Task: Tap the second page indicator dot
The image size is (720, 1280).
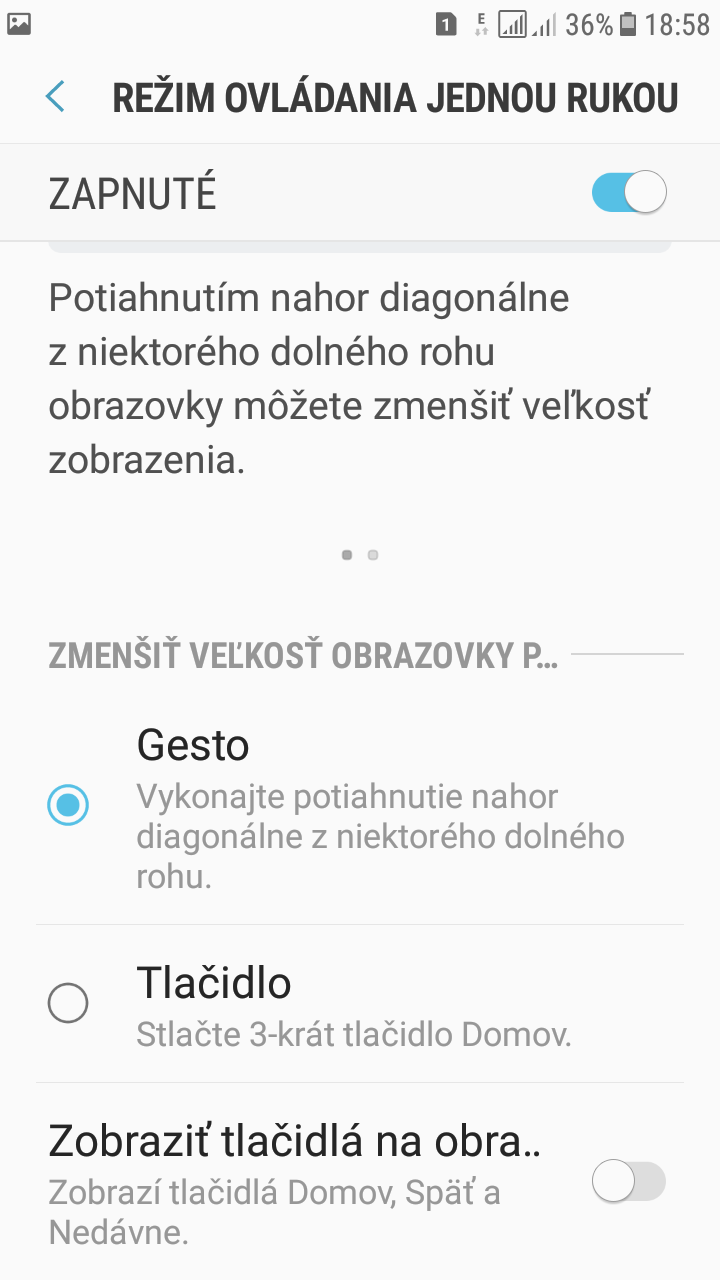Action: 373,554
